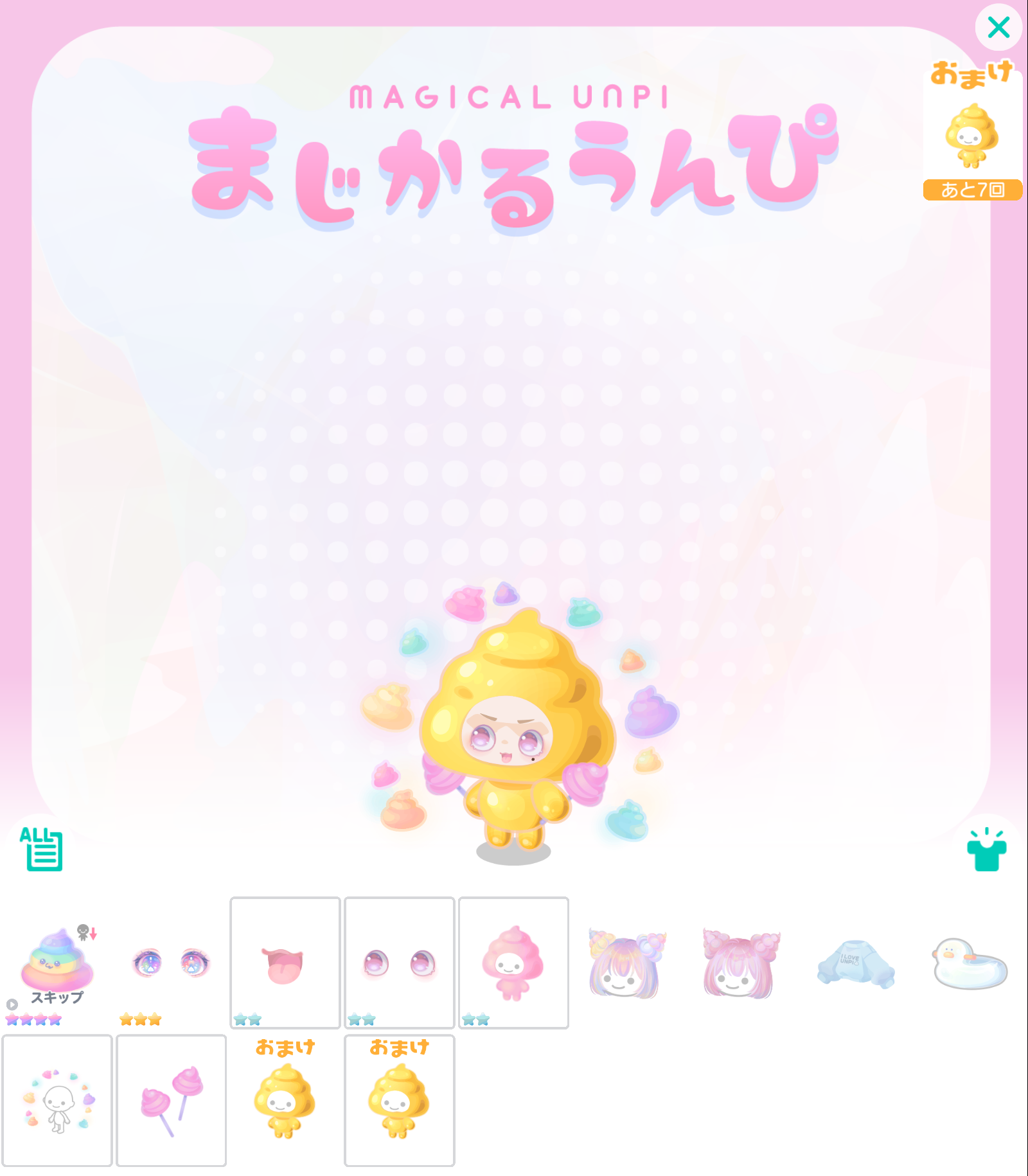Select the three-star sparkly eyes item
Image resolution: width=1028 pixels, height=1176 pixels.
point(171,962)
